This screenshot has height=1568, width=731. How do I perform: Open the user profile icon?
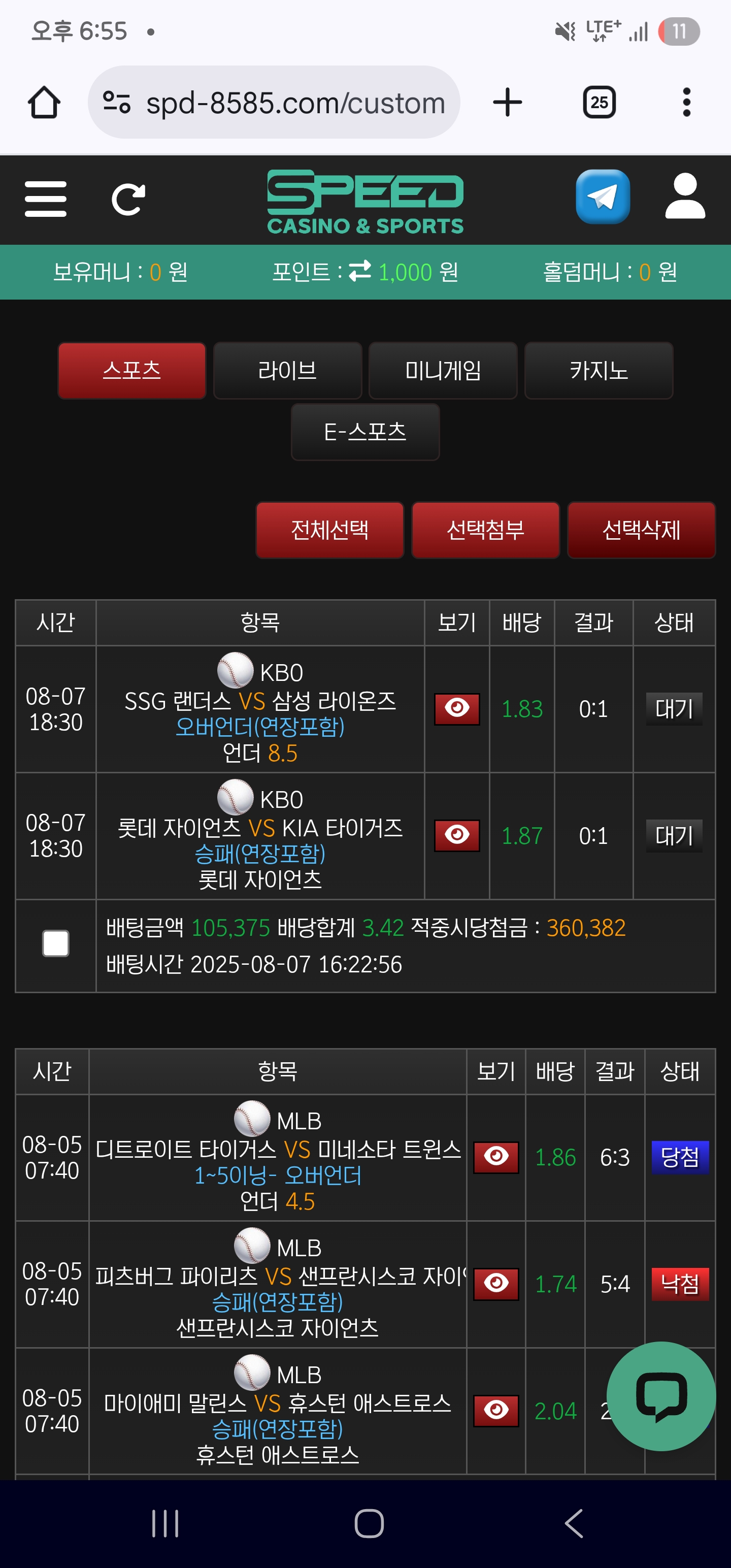[x=685, y=196]
